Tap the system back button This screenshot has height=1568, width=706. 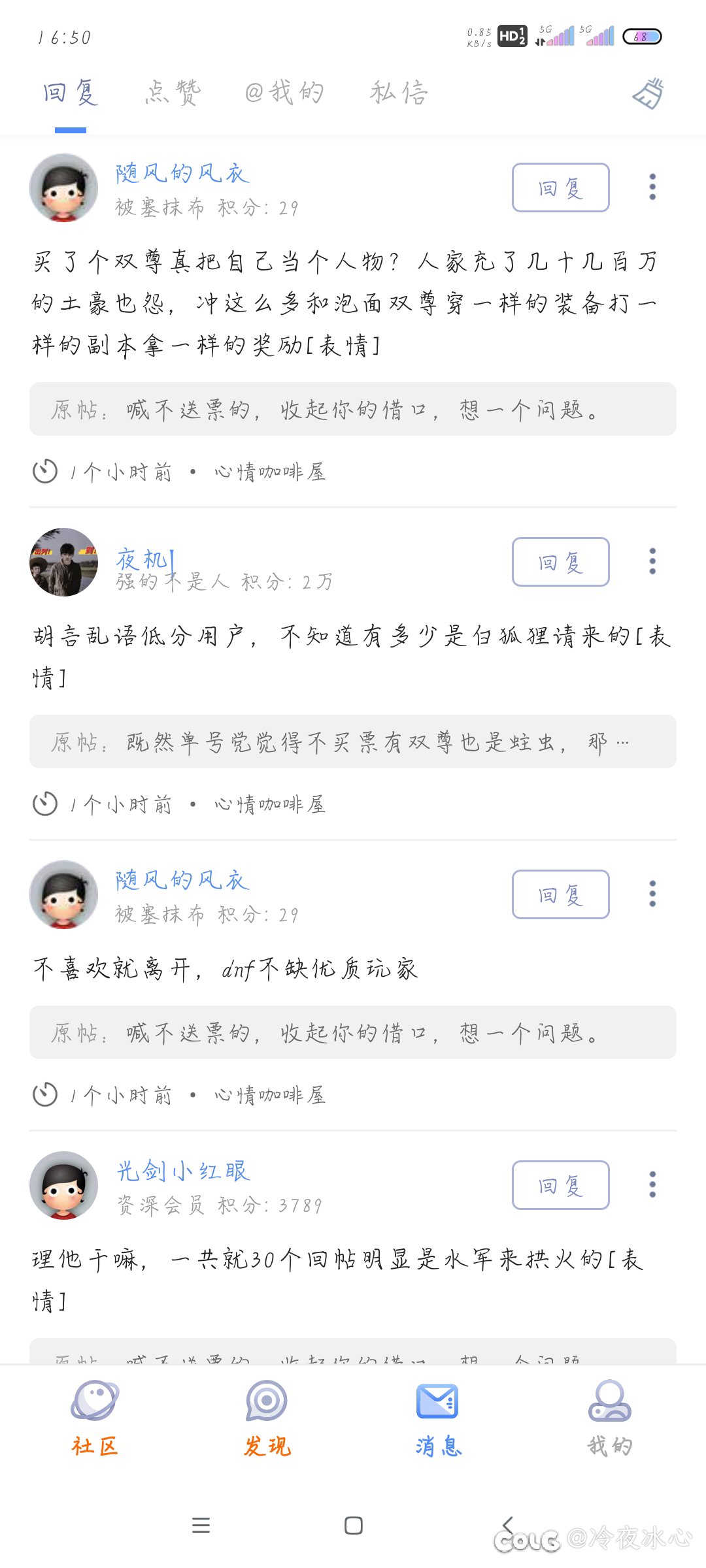point(508,1526)
